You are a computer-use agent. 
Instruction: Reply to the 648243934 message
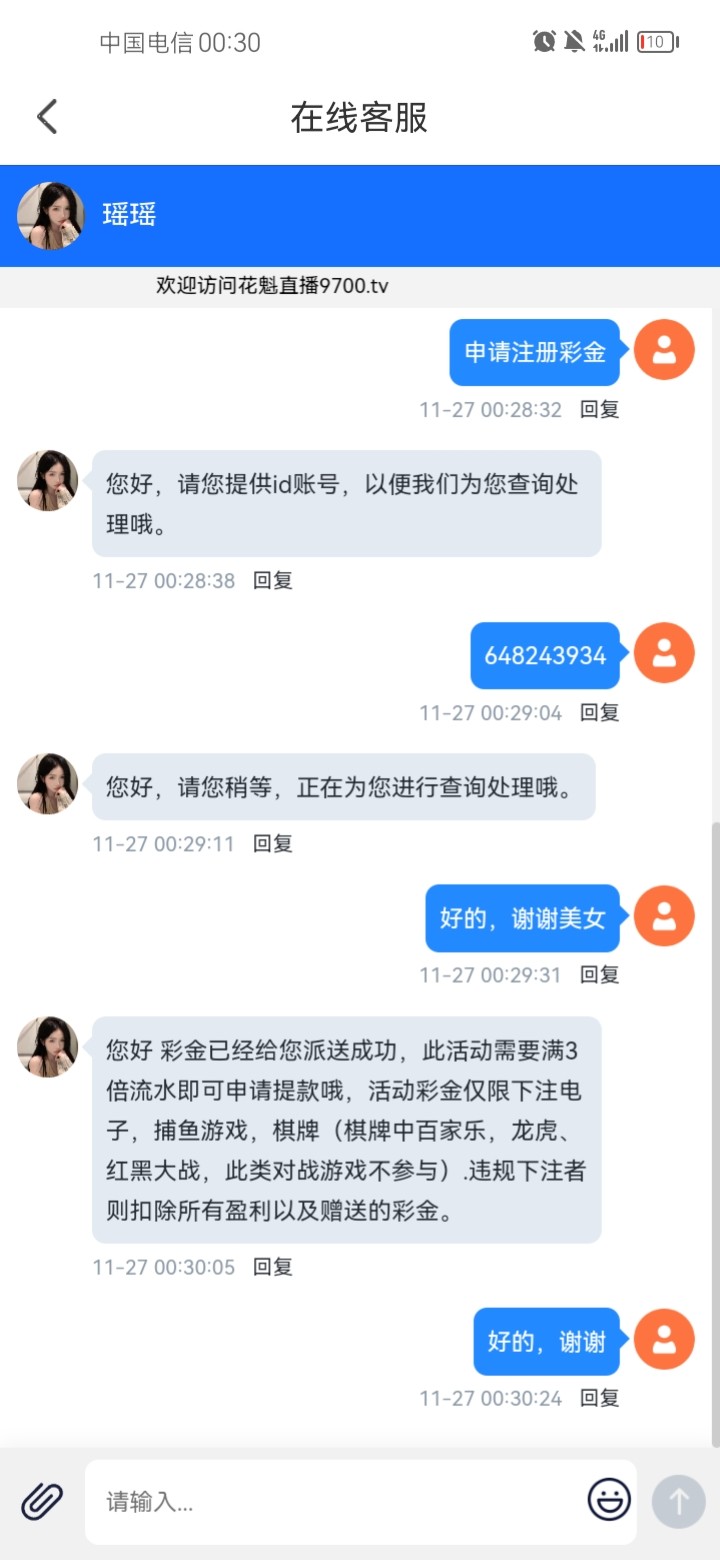[600, 712]
